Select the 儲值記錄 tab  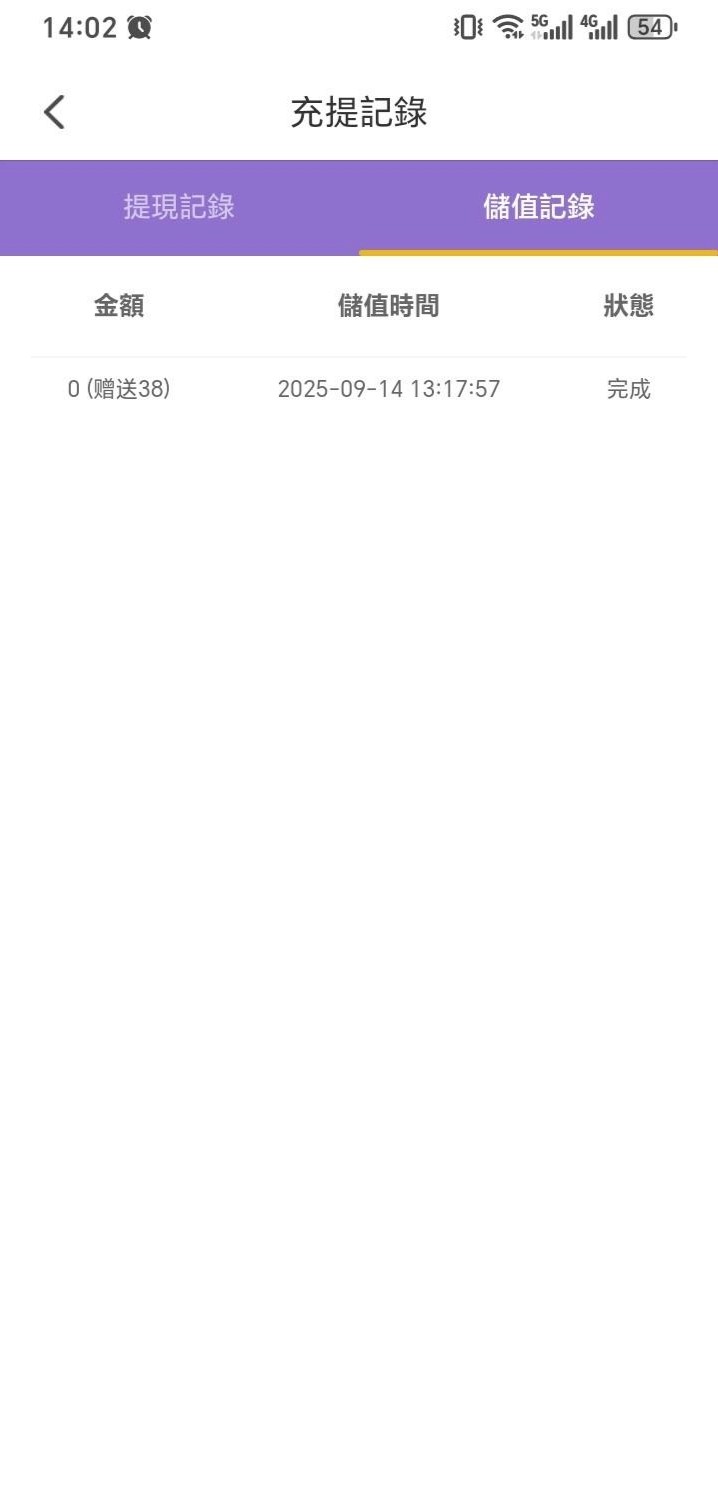[538, 207]
